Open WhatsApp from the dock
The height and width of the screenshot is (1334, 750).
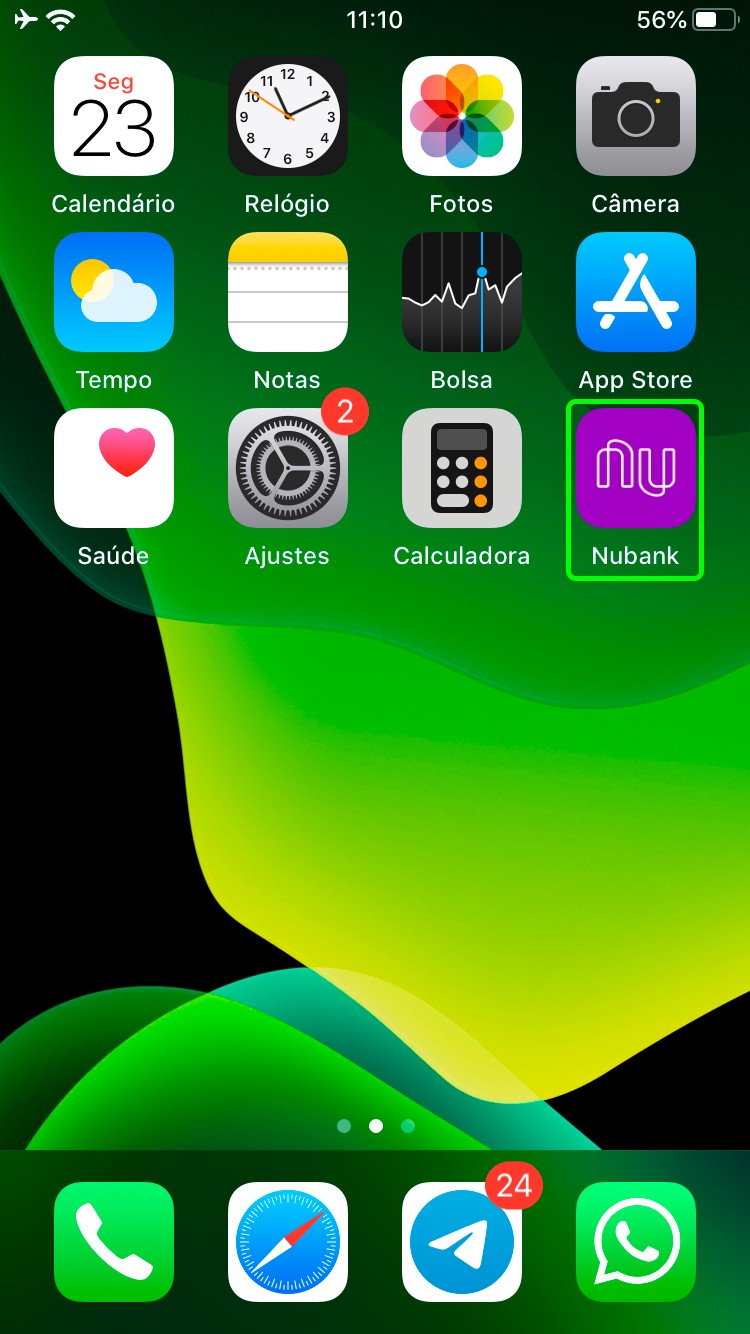[636, 1242]
